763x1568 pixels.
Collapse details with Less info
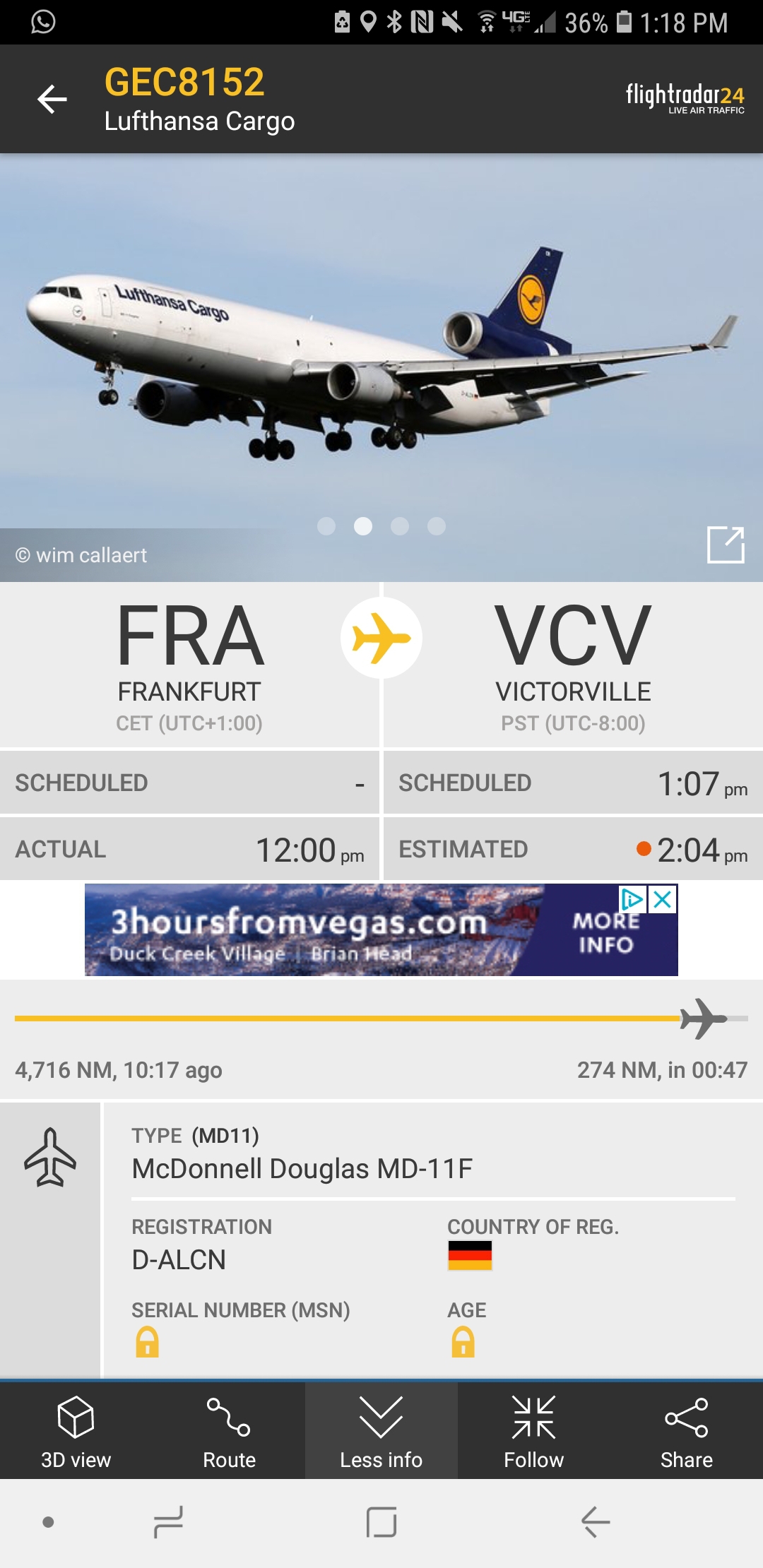(381, 1431)
